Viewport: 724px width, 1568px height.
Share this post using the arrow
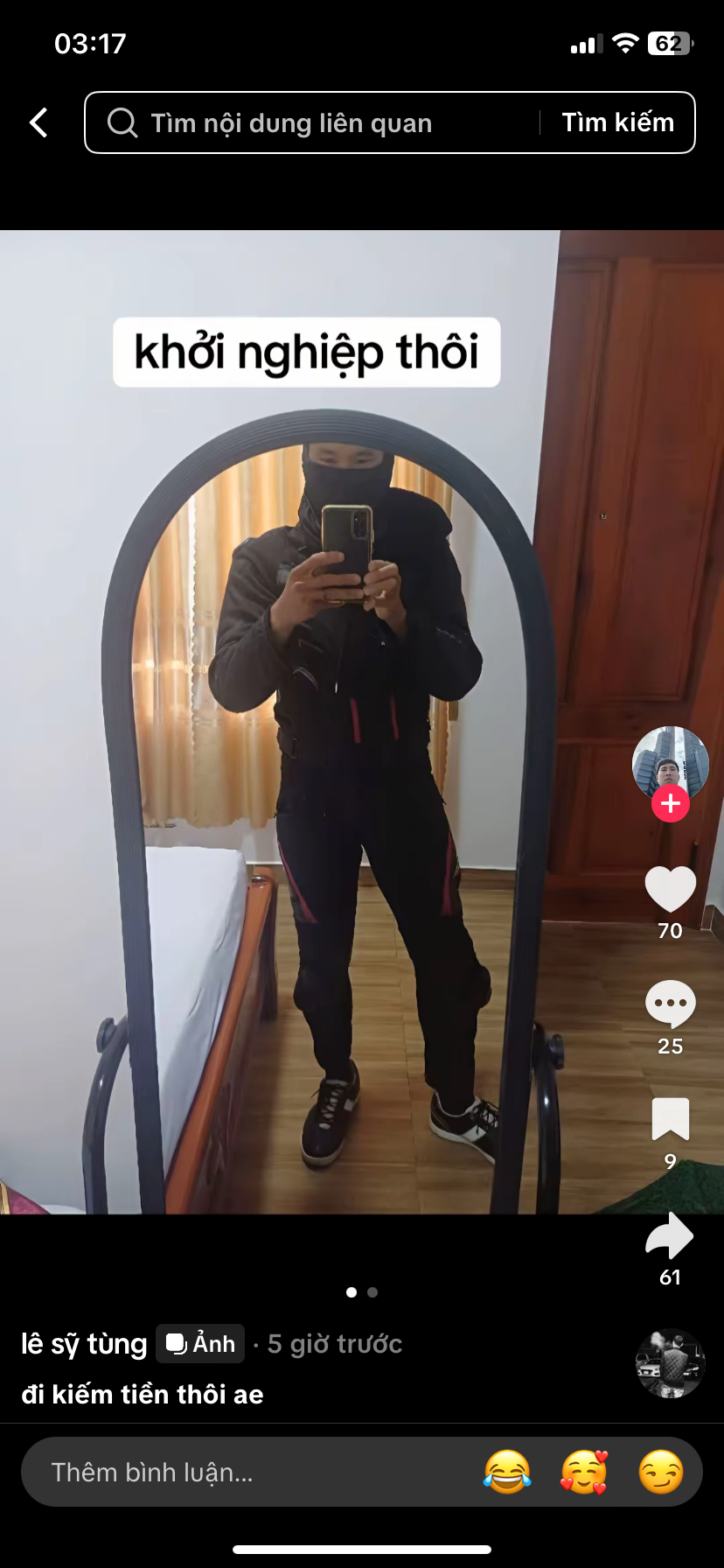(670, 1235)
